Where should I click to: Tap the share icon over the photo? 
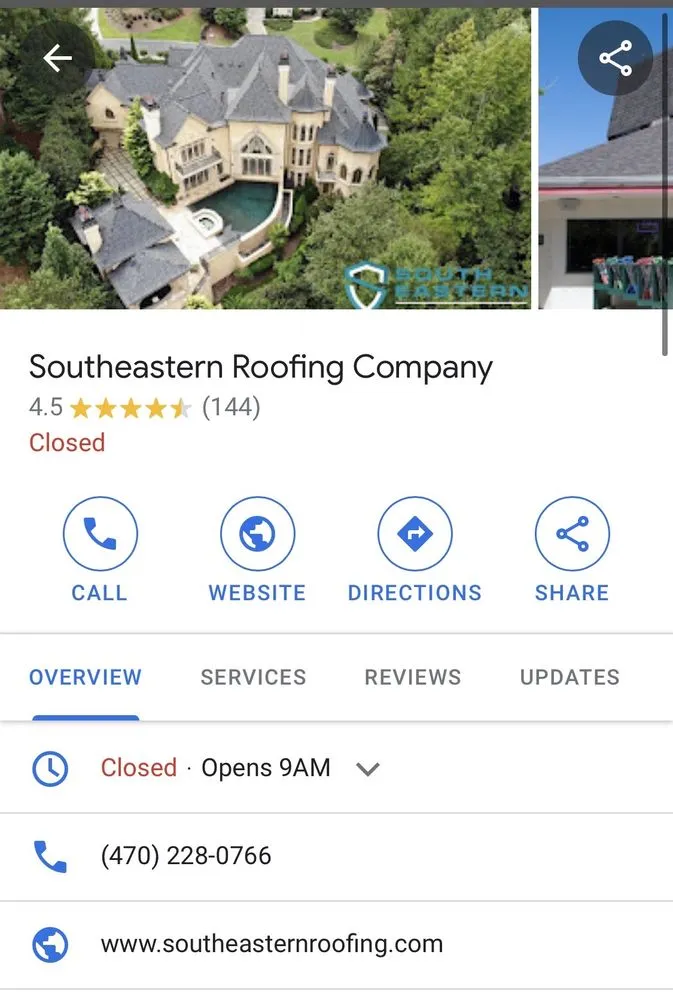(615, 58)
